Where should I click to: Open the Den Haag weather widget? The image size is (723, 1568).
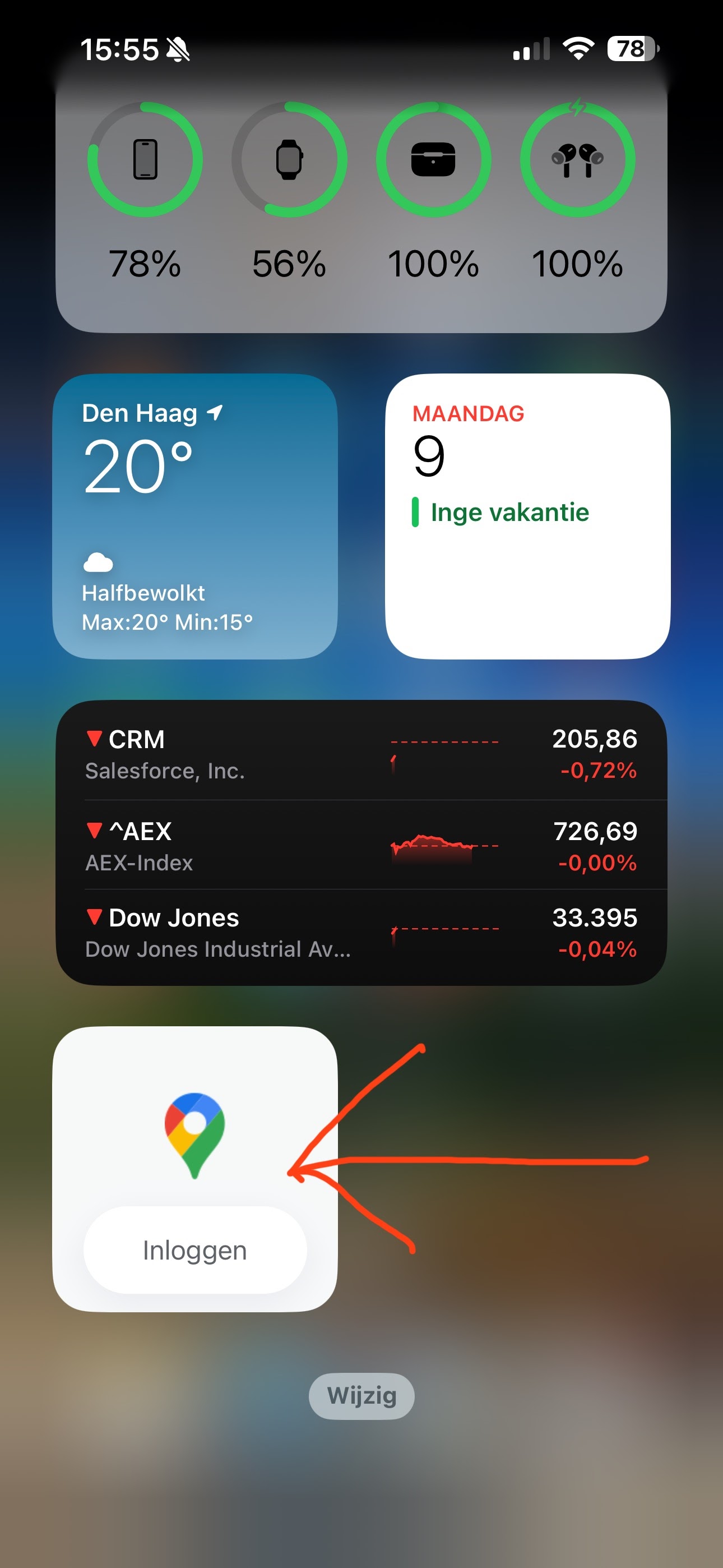tap(194, 516)
